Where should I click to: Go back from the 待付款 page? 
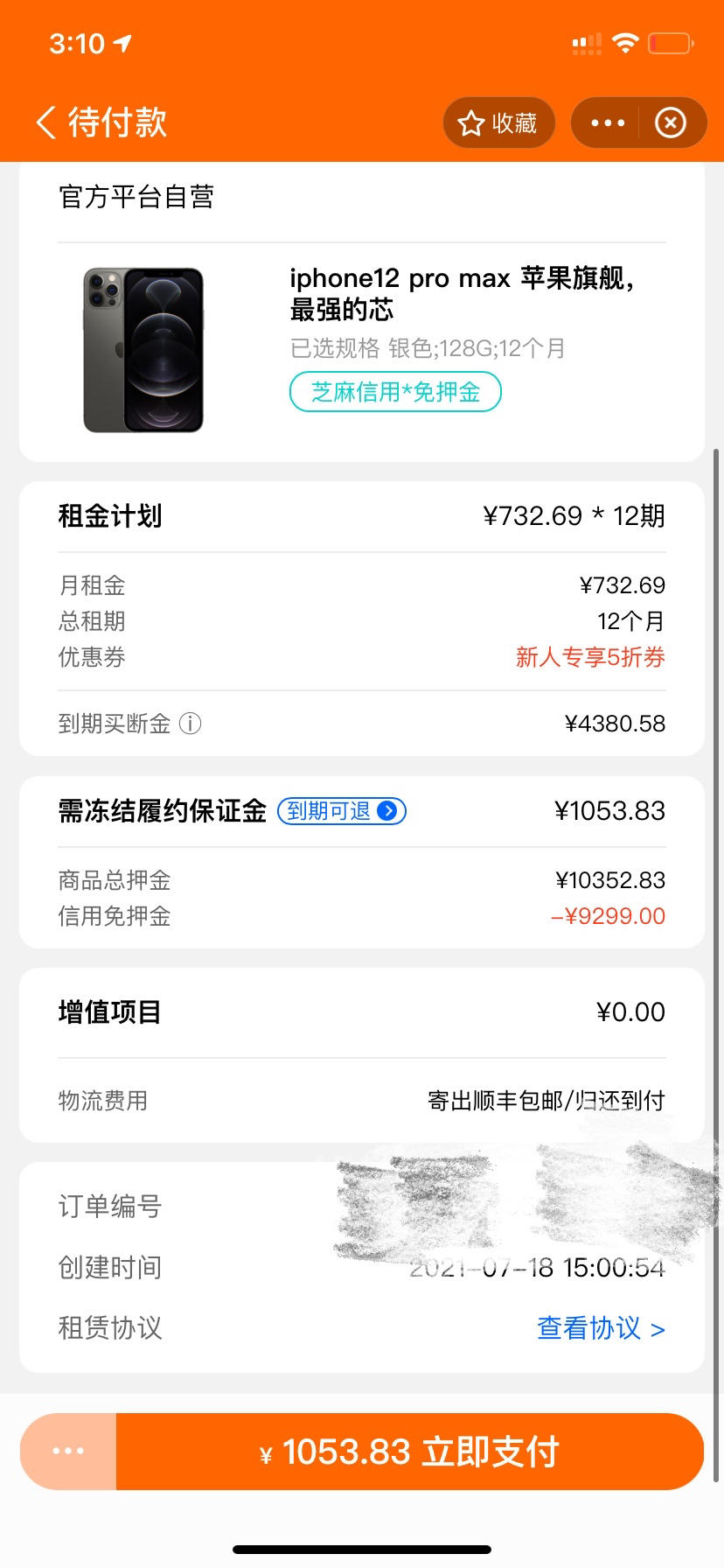coord(46,122)
